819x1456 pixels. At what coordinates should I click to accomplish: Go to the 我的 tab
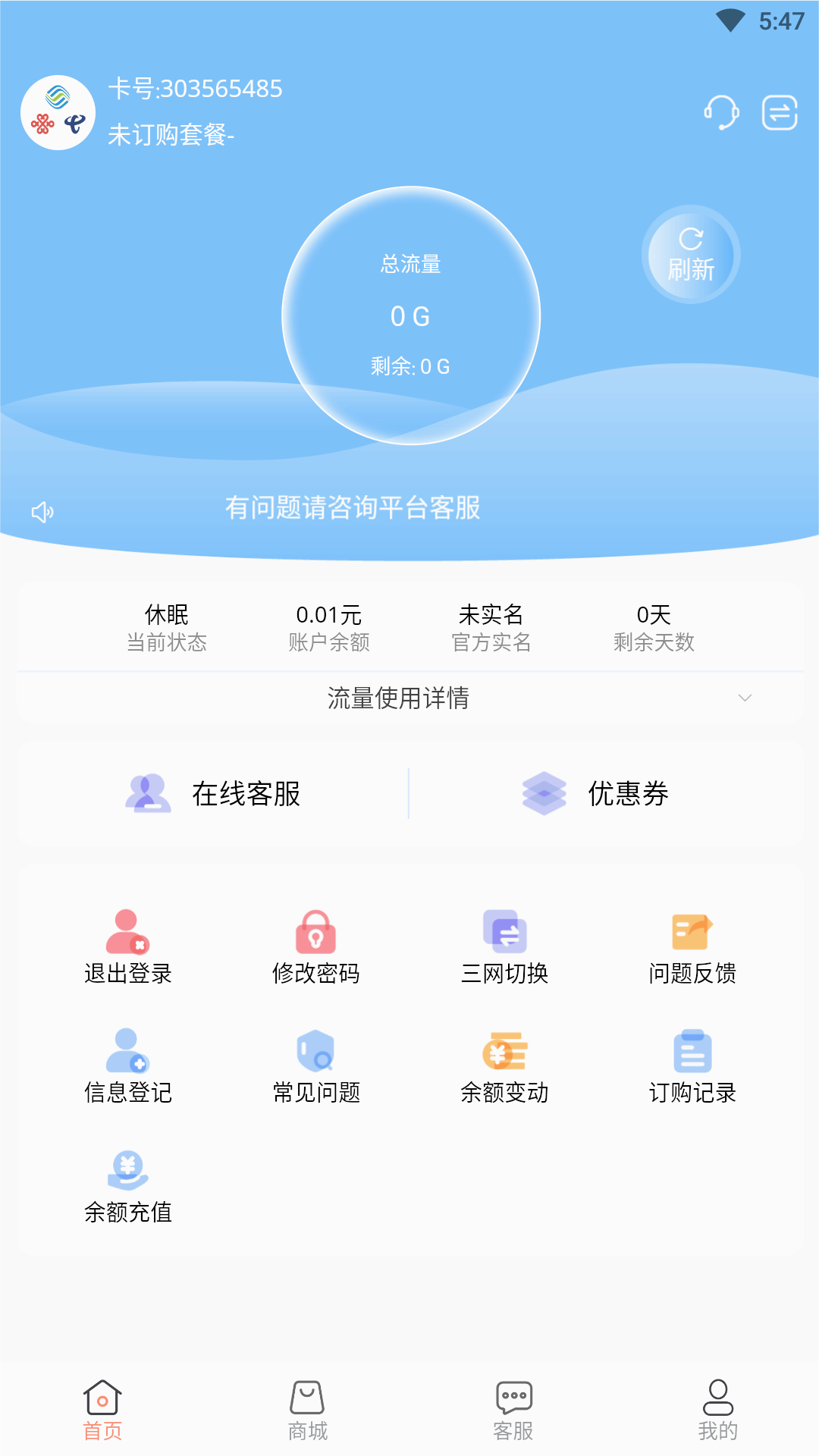717,1410
